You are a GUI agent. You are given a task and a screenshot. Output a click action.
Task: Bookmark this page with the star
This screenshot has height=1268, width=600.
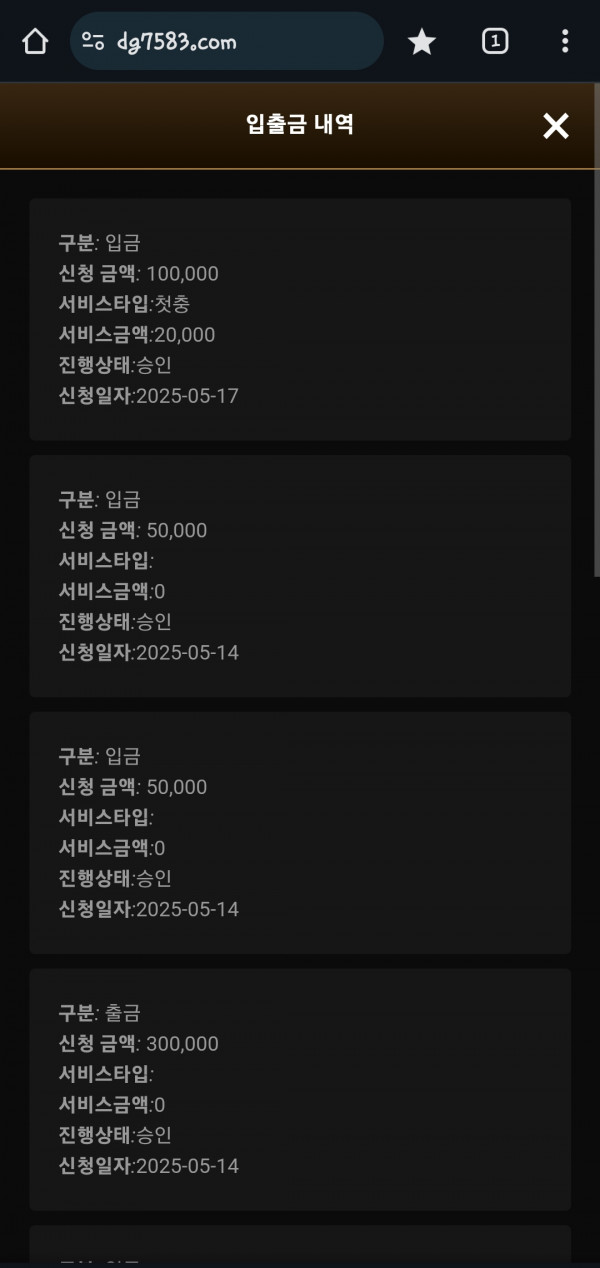tap(422, 41)
